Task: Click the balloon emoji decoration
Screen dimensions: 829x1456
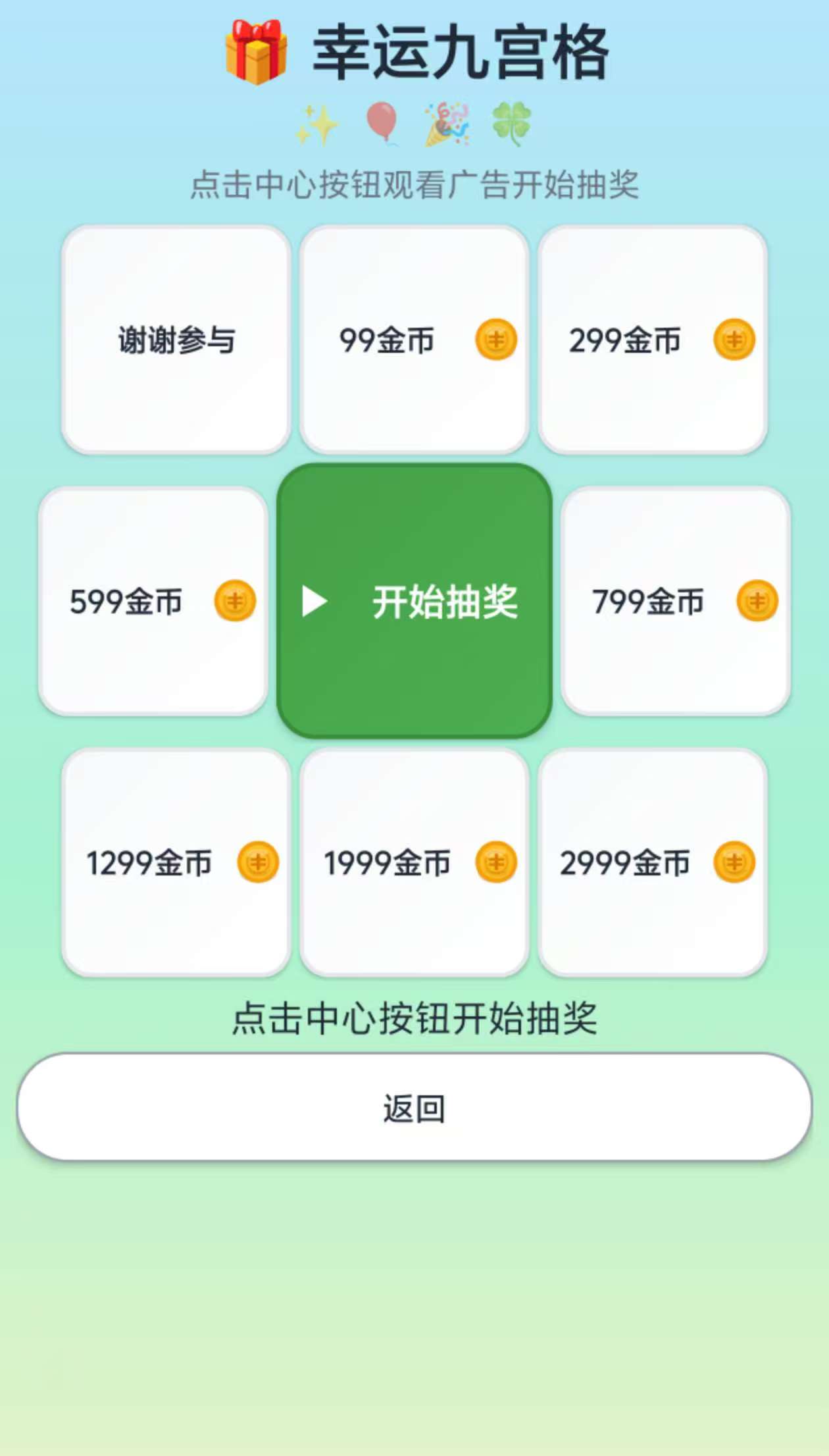Action: tap(383, 124)
